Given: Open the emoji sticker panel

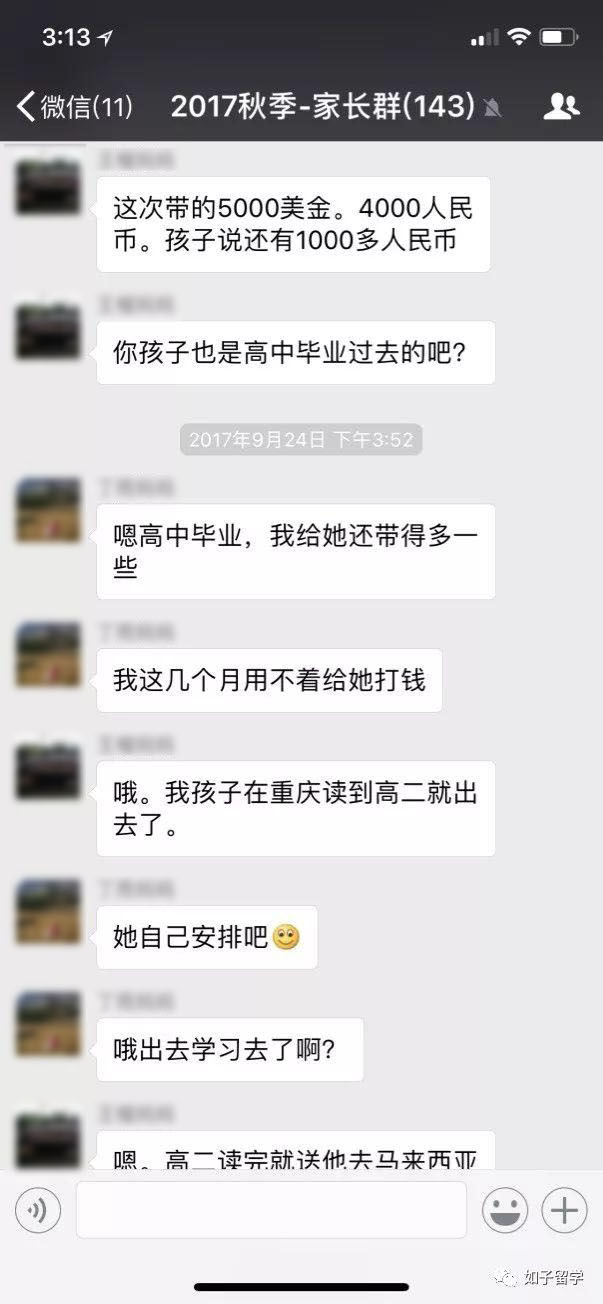Looking at the screenshot, I should (505, 1211).
